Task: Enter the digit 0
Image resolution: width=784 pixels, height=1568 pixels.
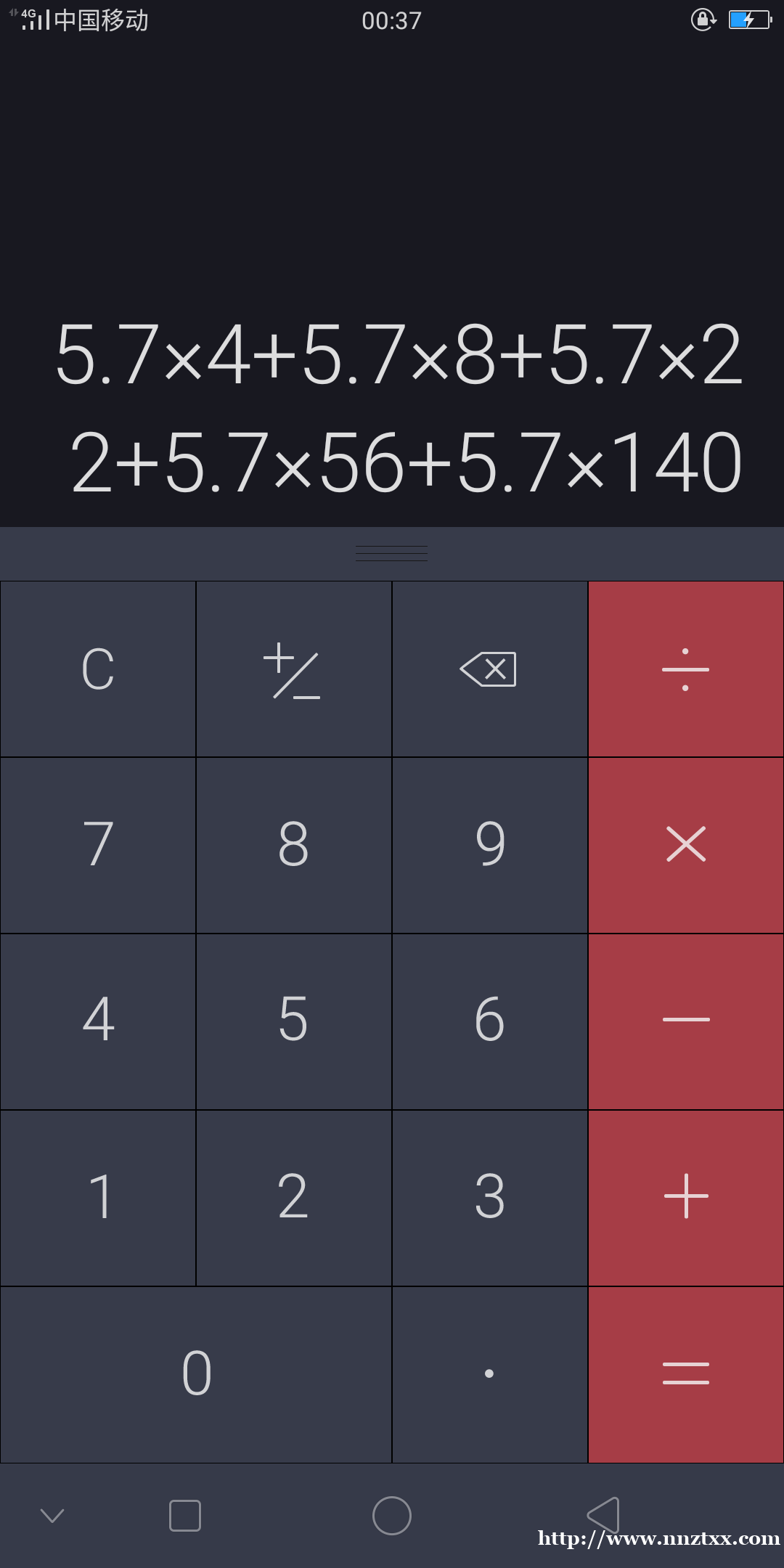Action: point(196,1374)
